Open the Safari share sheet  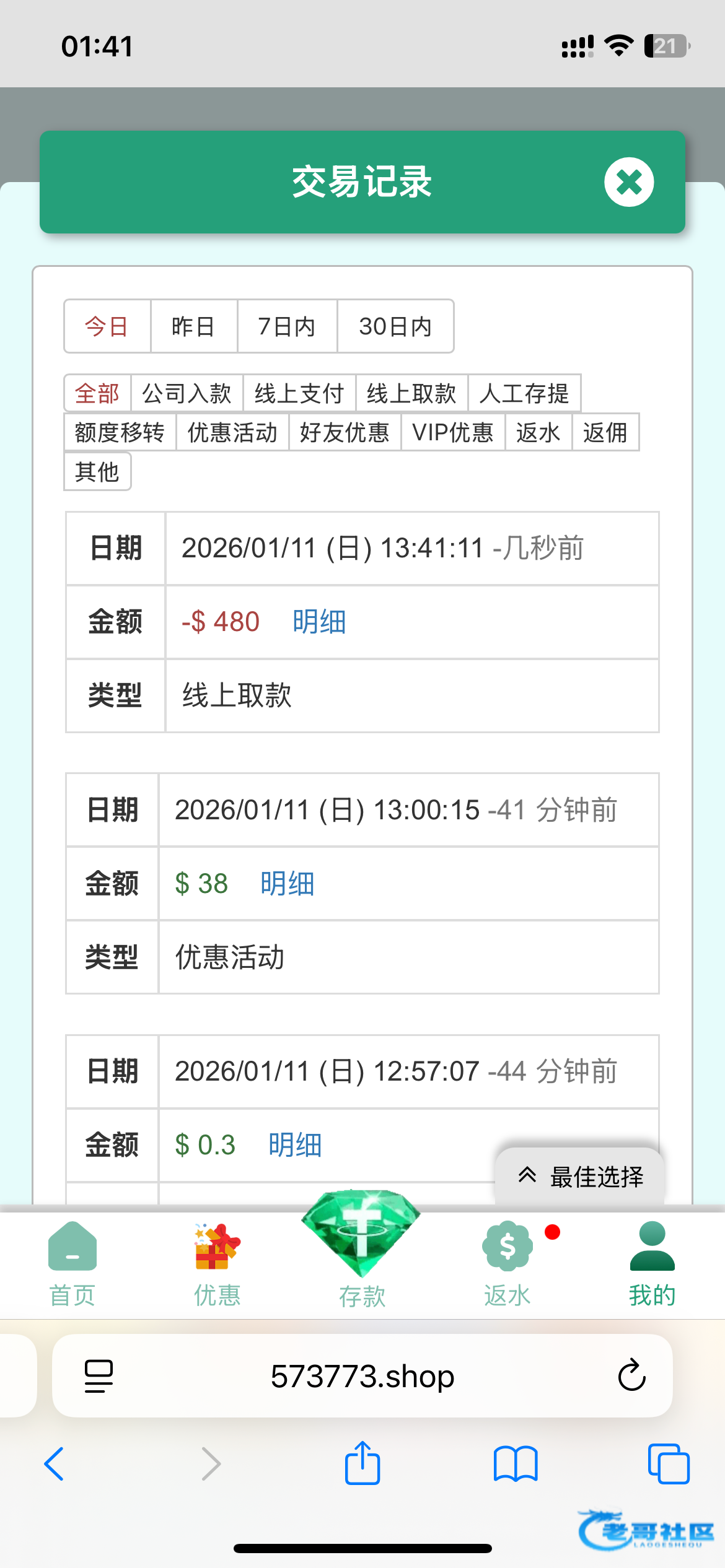click(x=362, y=1464)
